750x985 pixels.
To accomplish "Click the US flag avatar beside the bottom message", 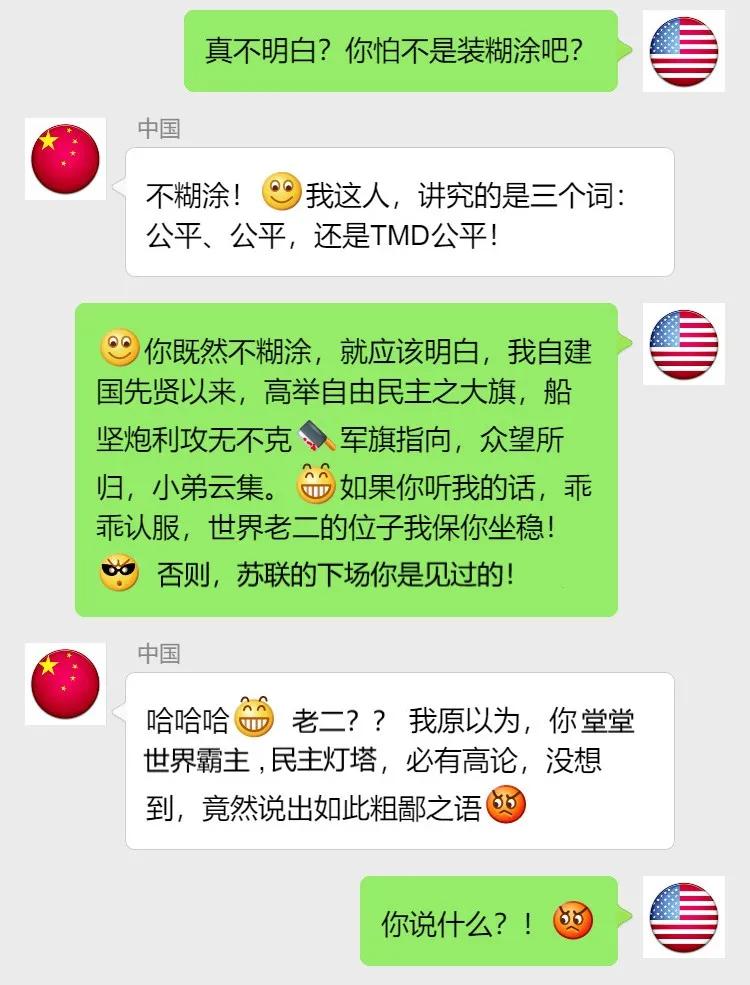I will click(684, 921).
